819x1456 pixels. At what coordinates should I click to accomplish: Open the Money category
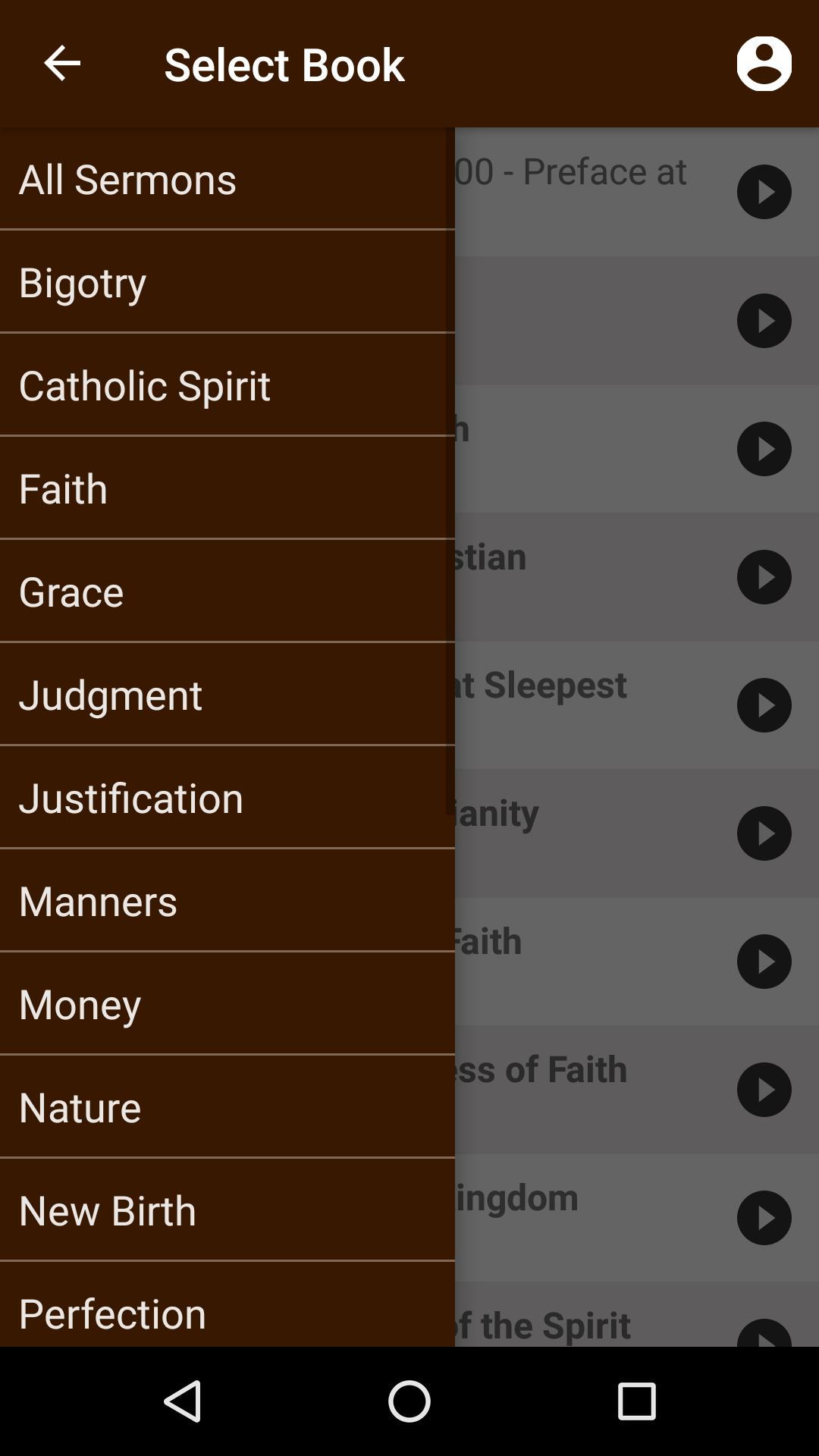(227, 1005)
